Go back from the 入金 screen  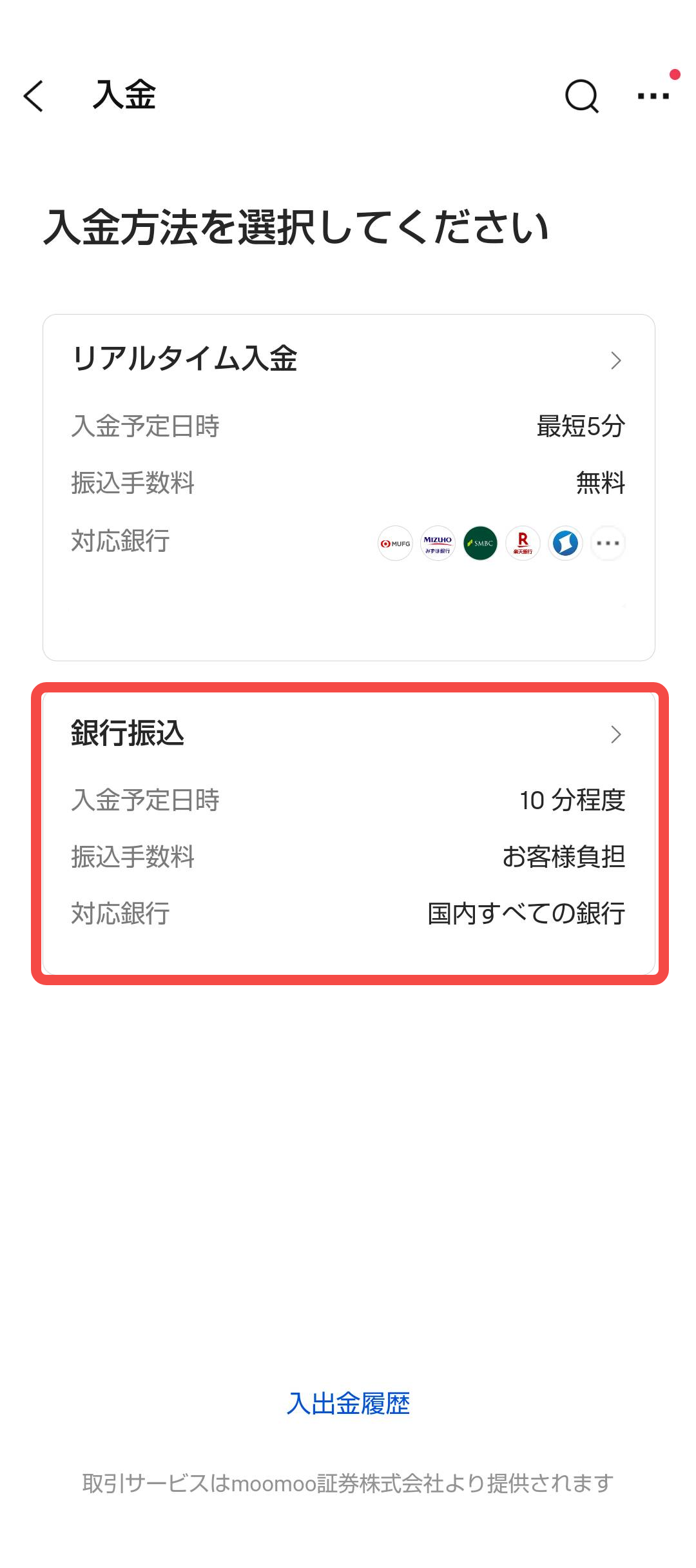34,96
